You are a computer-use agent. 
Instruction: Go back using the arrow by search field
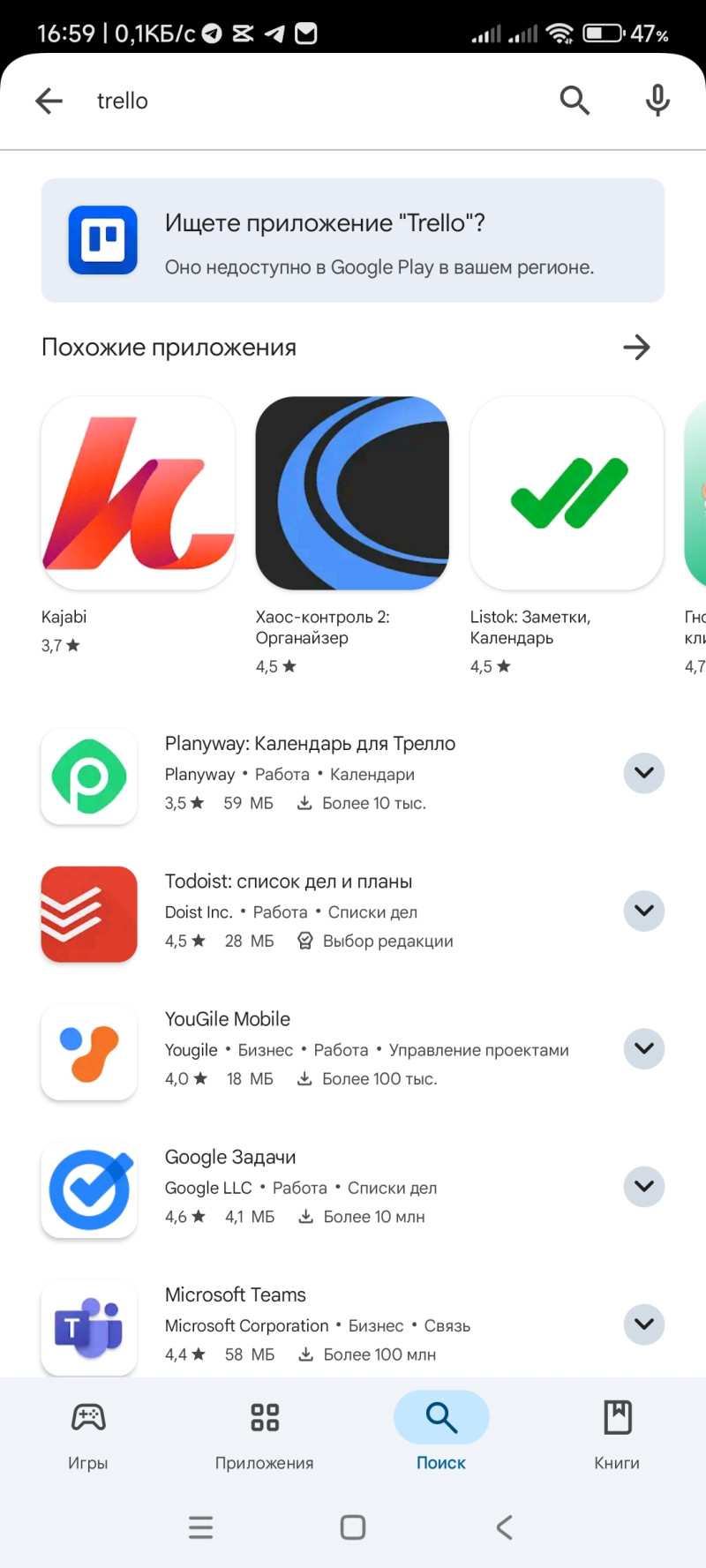point(49,101)
